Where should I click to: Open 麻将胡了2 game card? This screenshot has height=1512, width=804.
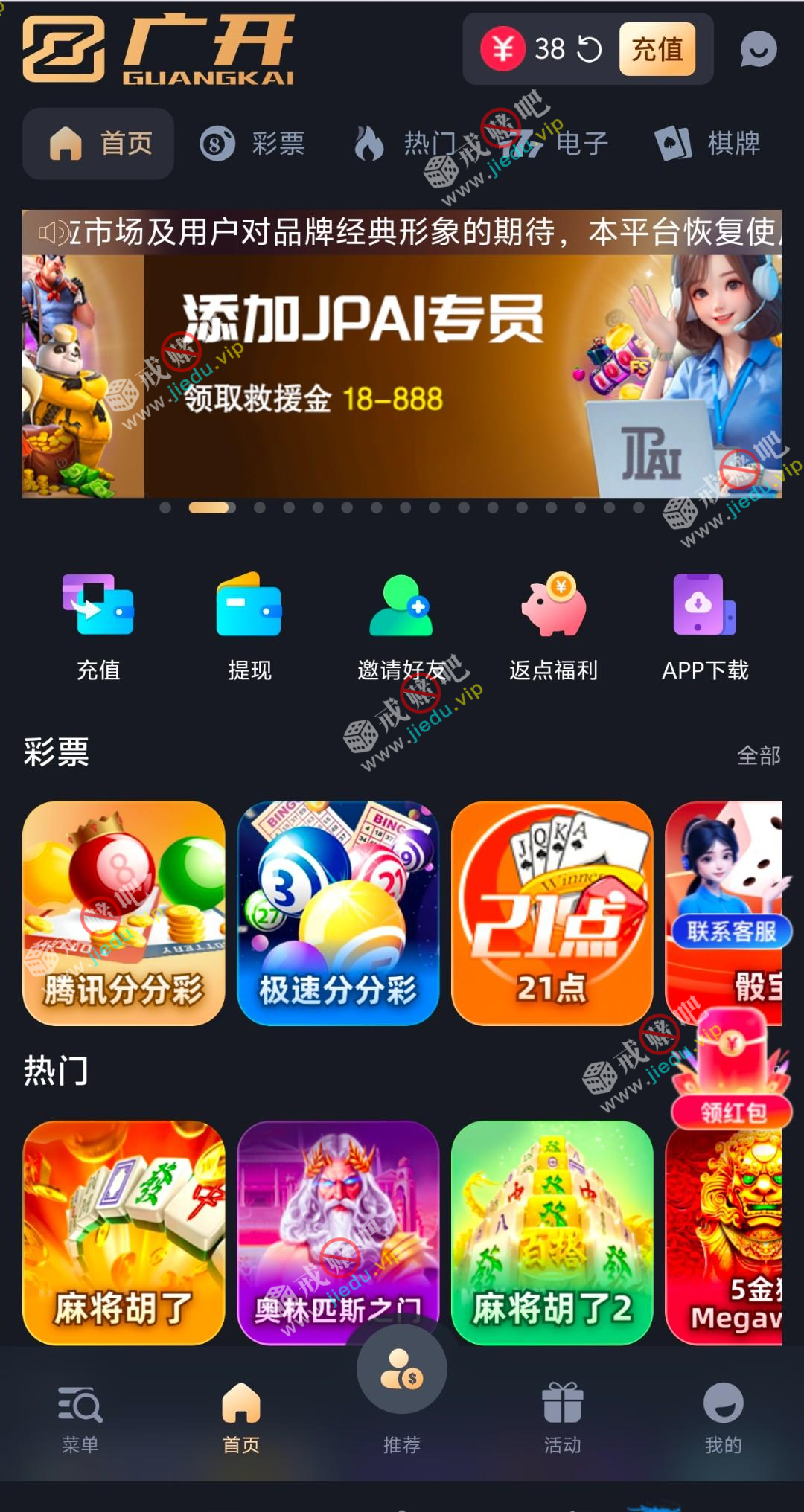tap(552, 1232)
